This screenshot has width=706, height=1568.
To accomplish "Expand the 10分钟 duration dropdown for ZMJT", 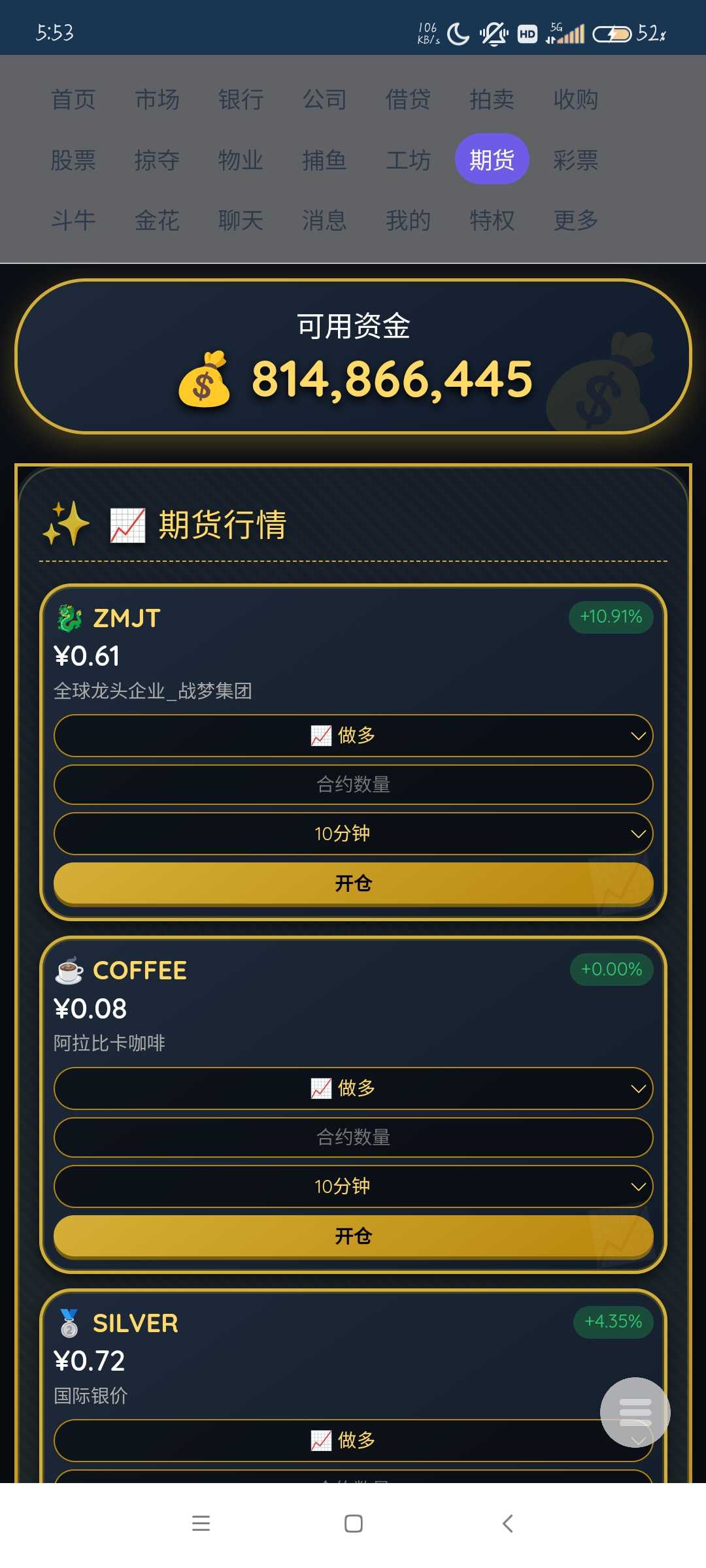I will point(353,834).
